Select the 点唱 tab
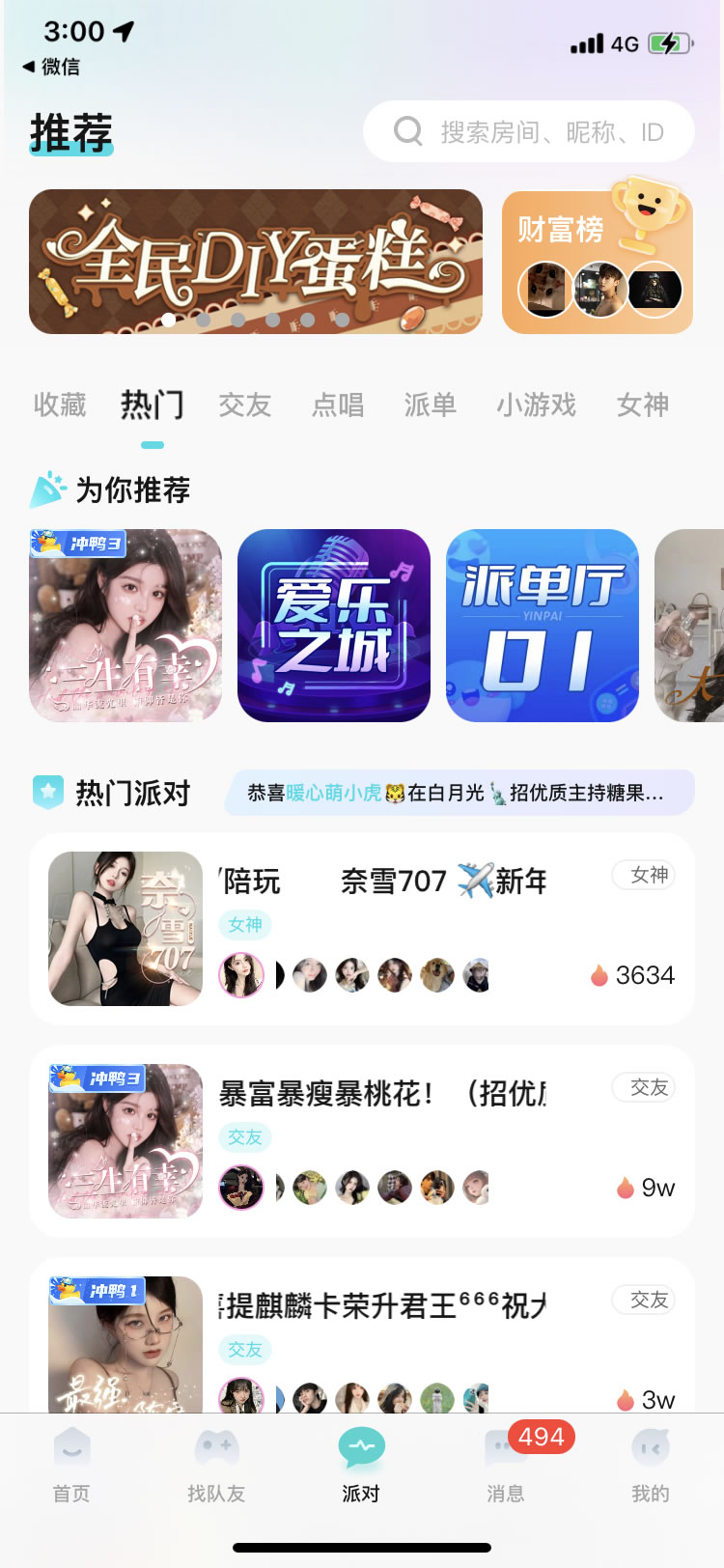Screen dimensions: 724x1568 338,406
